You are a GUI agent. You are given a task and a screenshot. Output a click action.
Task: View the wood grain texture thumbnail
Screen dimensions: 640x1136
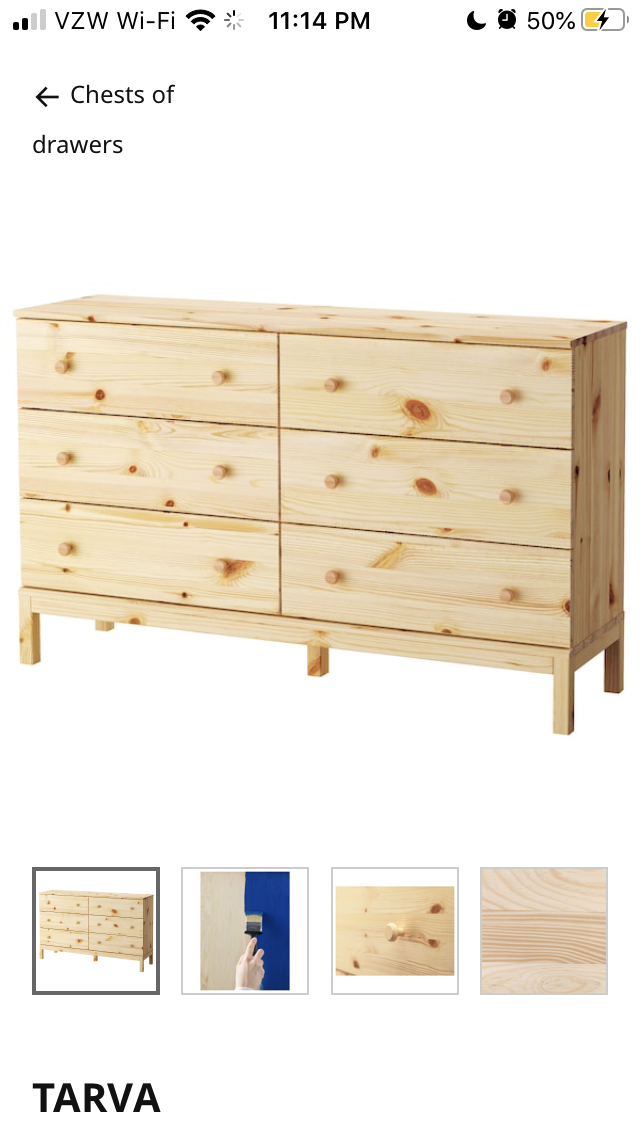click(x=544, y=931)
